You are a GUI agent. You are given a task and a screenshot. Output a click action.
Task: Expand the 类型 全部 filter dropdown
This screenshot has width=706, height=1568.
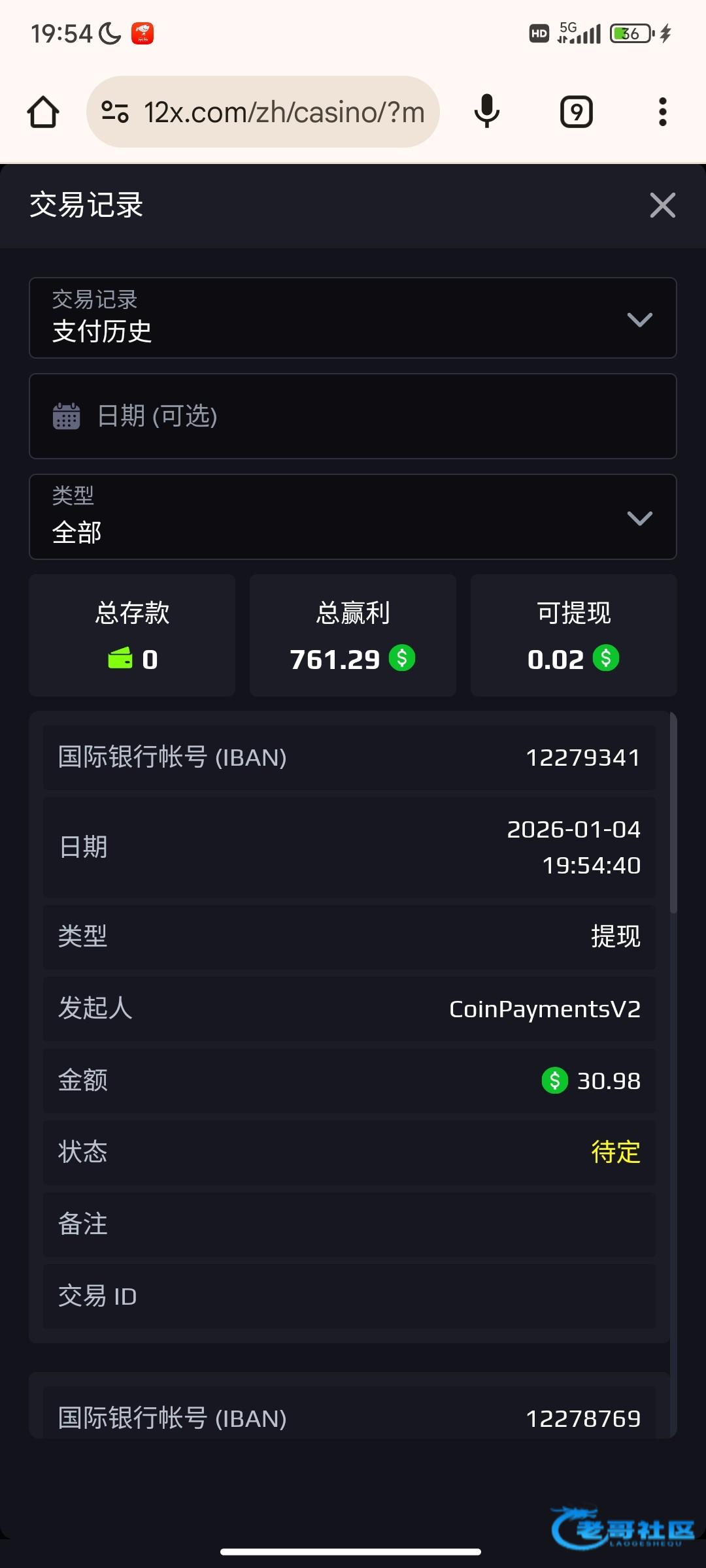pyautogui.click(x=352, y=517)
